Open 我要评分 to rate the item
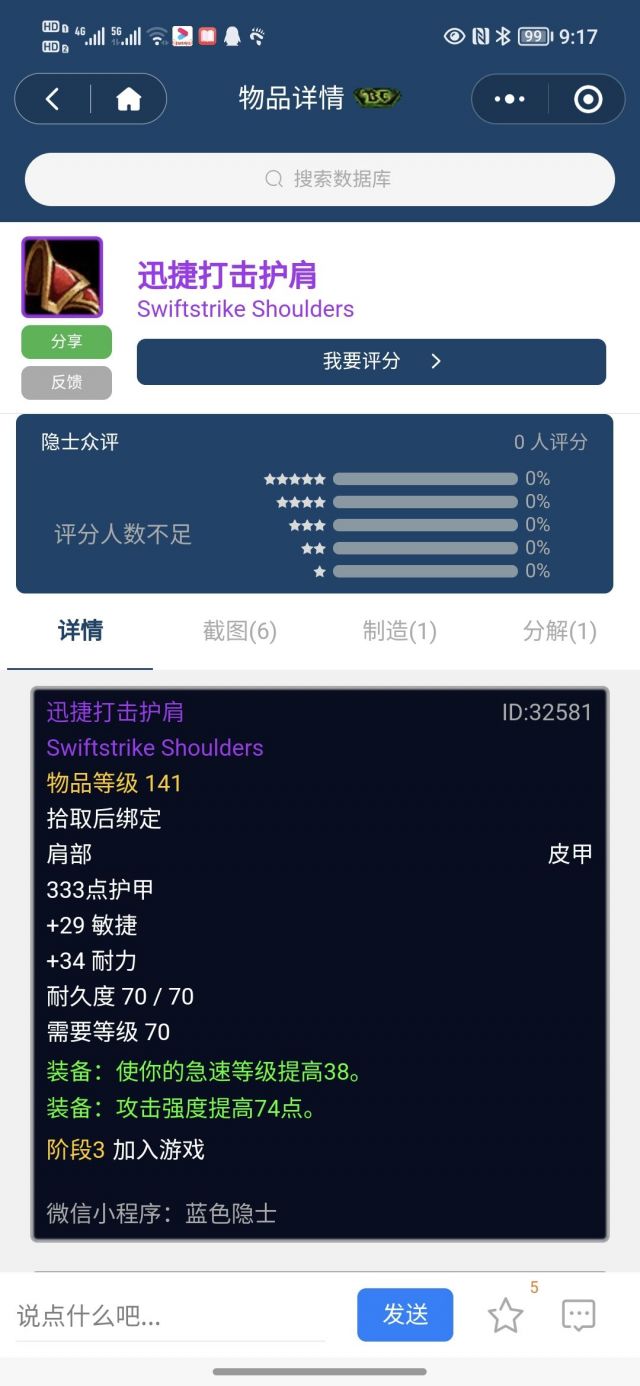 click(371, 361)
